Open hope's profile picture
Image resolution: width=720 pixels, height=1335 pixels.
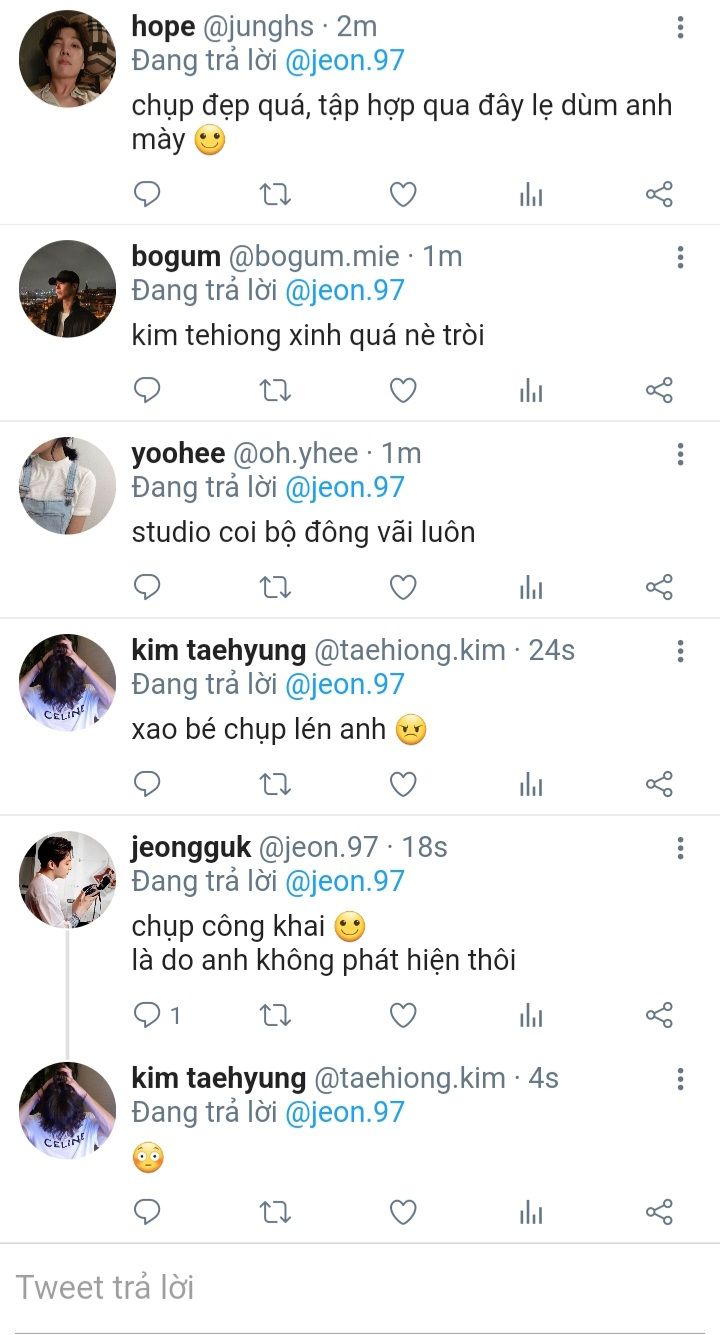67,59
